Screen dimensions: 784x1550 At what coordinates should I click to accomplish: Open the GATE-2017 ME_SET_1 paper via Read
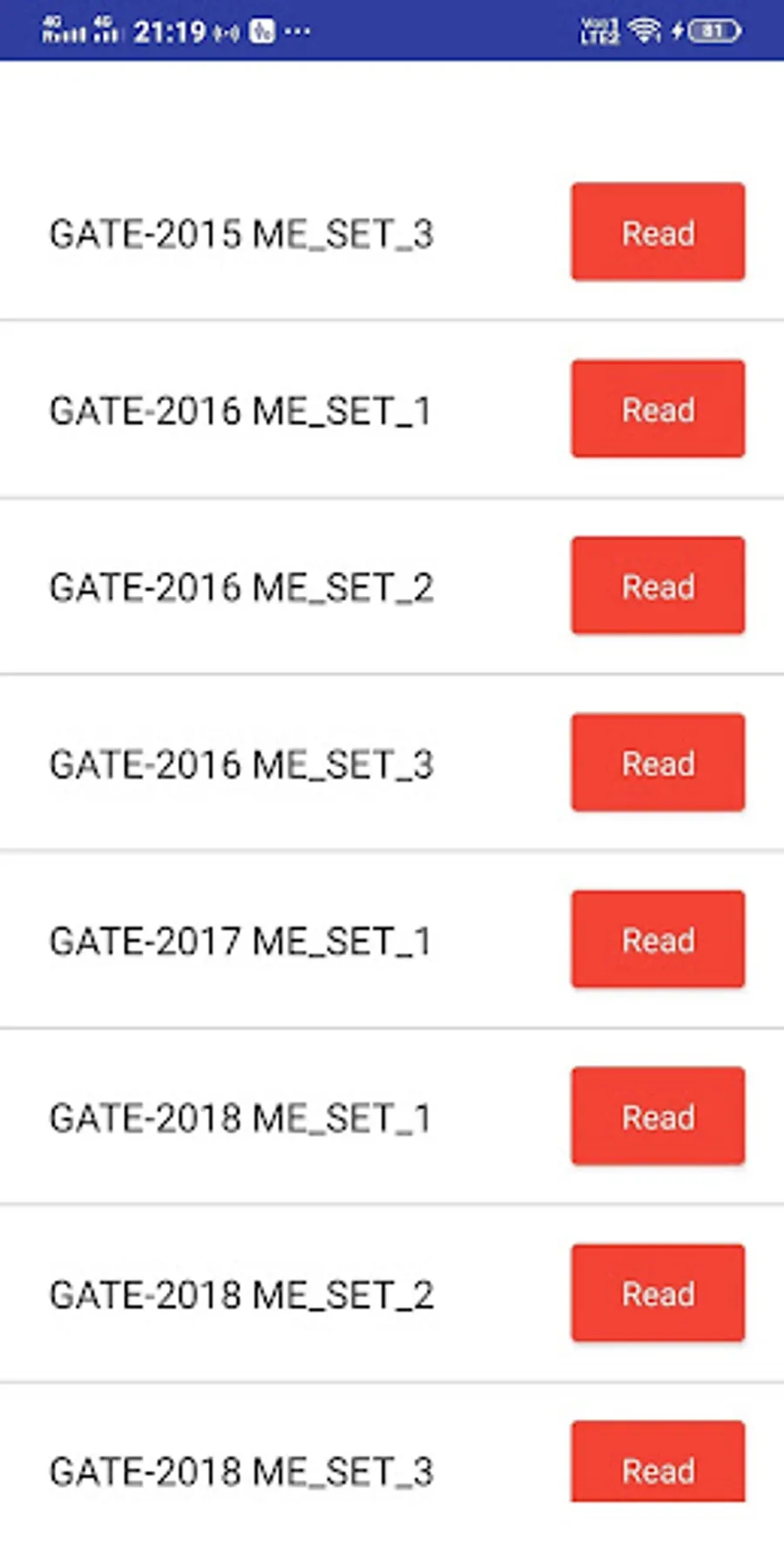(x=658, y=939)
